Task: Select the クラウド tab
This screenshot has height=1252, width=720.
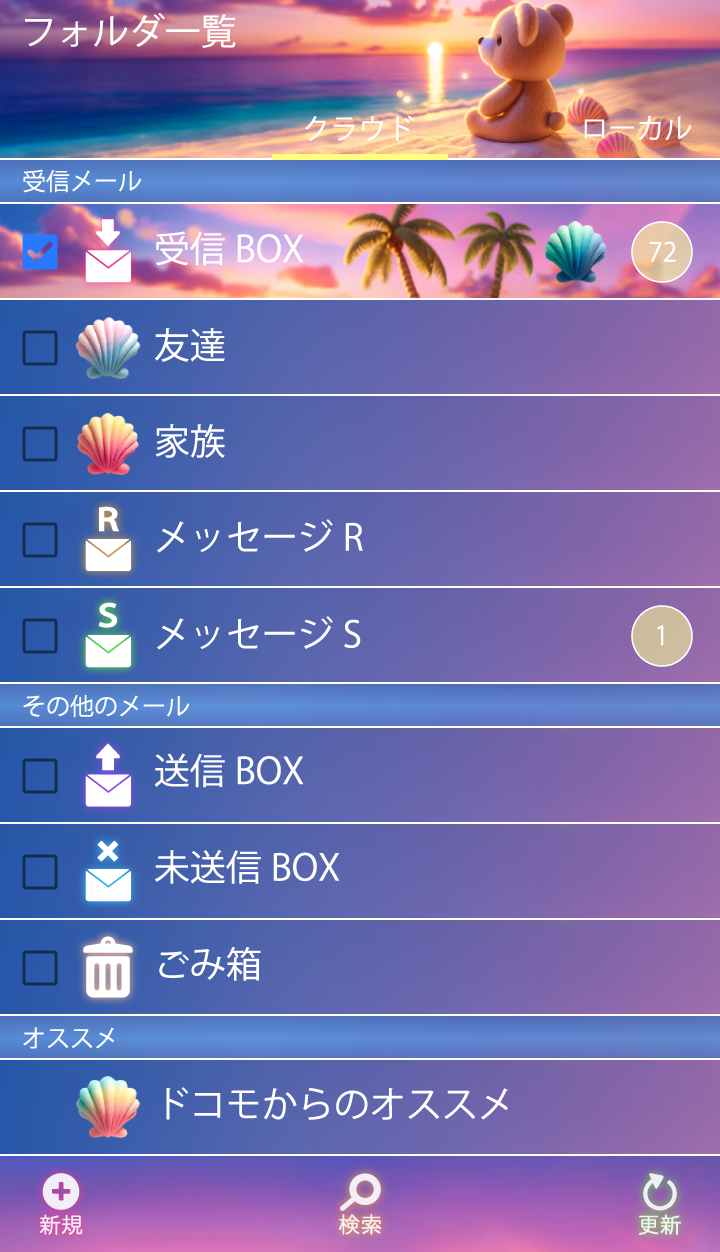Action: point(359,128)
